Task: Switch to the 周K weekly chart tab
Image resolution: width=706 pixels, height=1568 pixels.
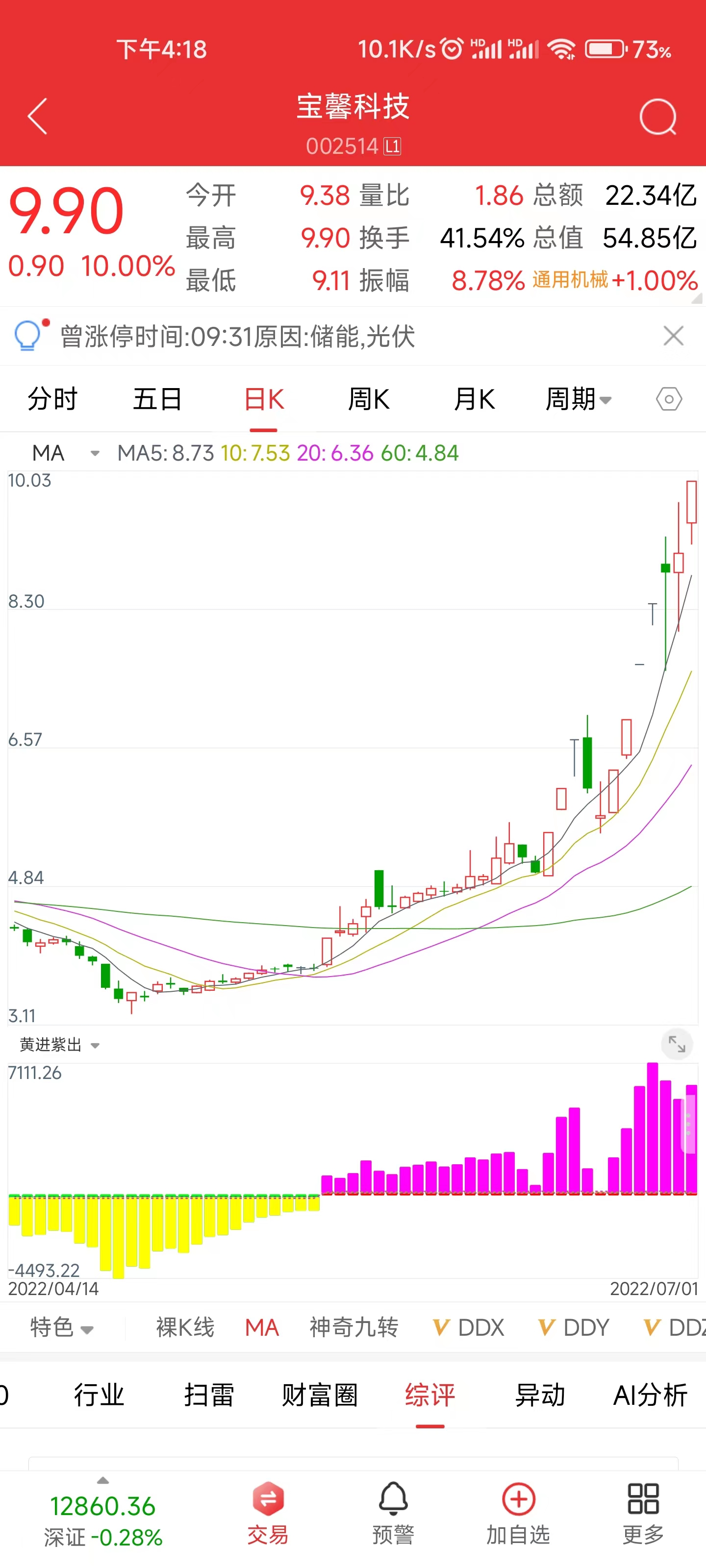Action: (369, 399)
